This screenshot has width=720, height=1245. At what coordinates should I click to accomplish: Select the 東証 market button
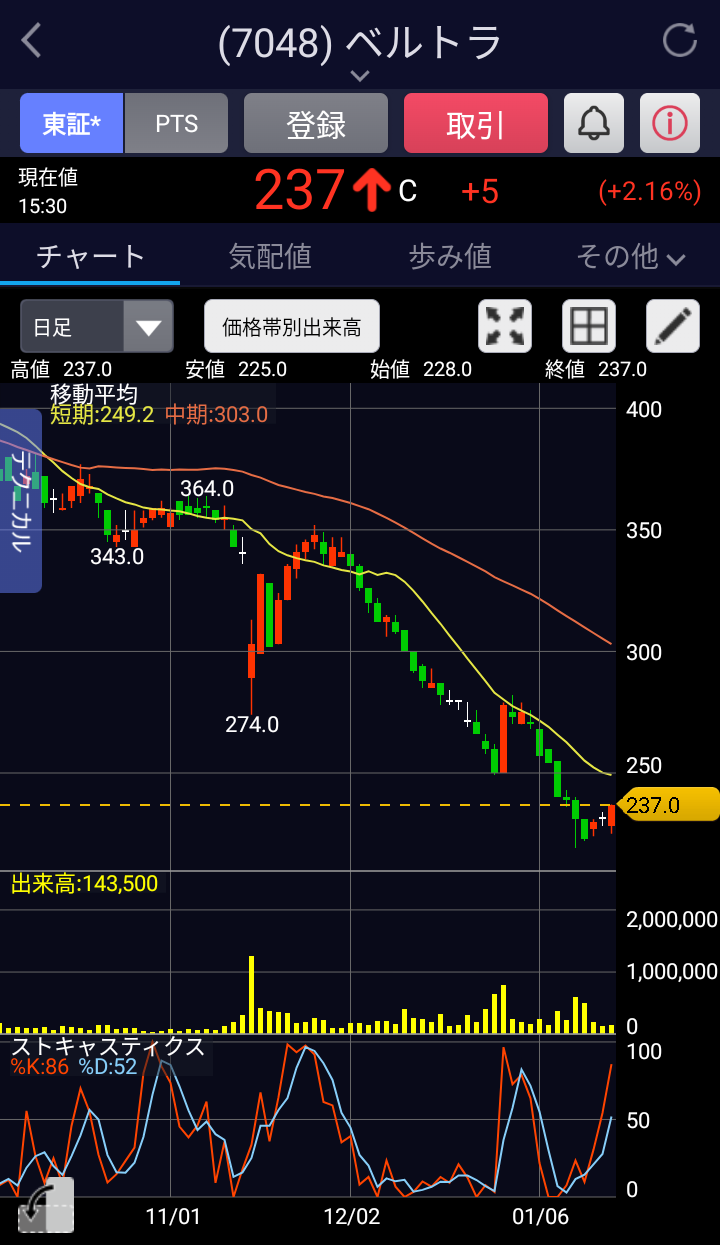[71, 124]
